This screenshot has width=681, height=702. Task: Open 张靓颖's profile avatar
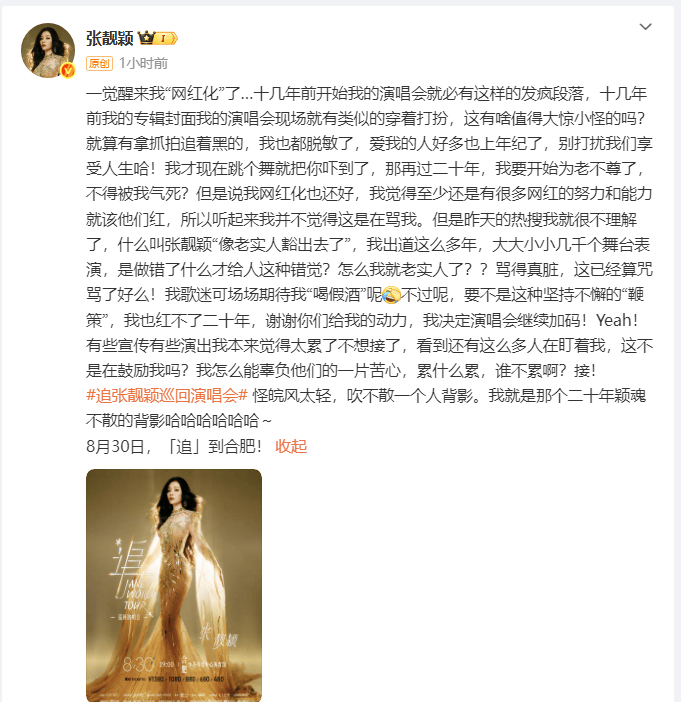click(48, 49)
